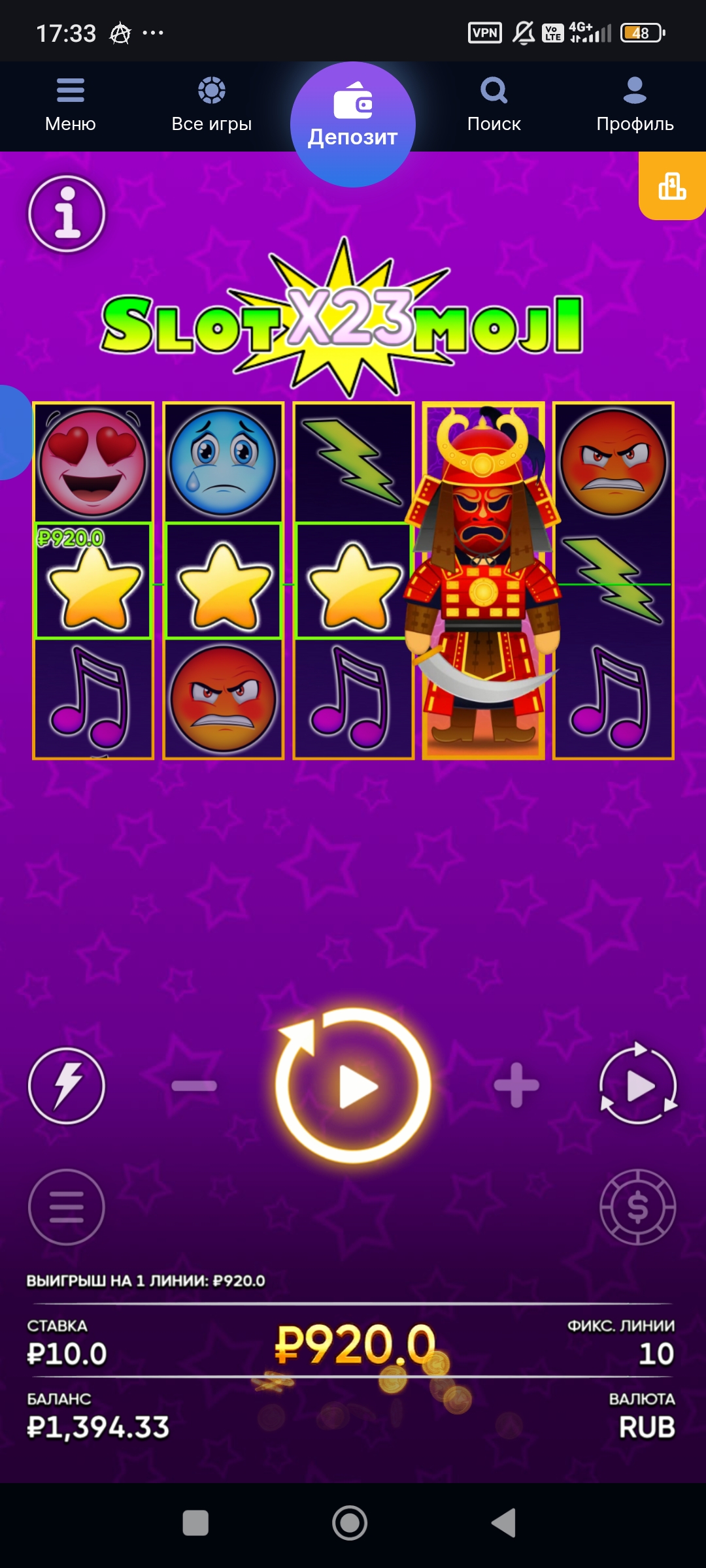Switch to Профиль tab
706x1568 pixels.
pyautogui.click(x=635, y=105)
